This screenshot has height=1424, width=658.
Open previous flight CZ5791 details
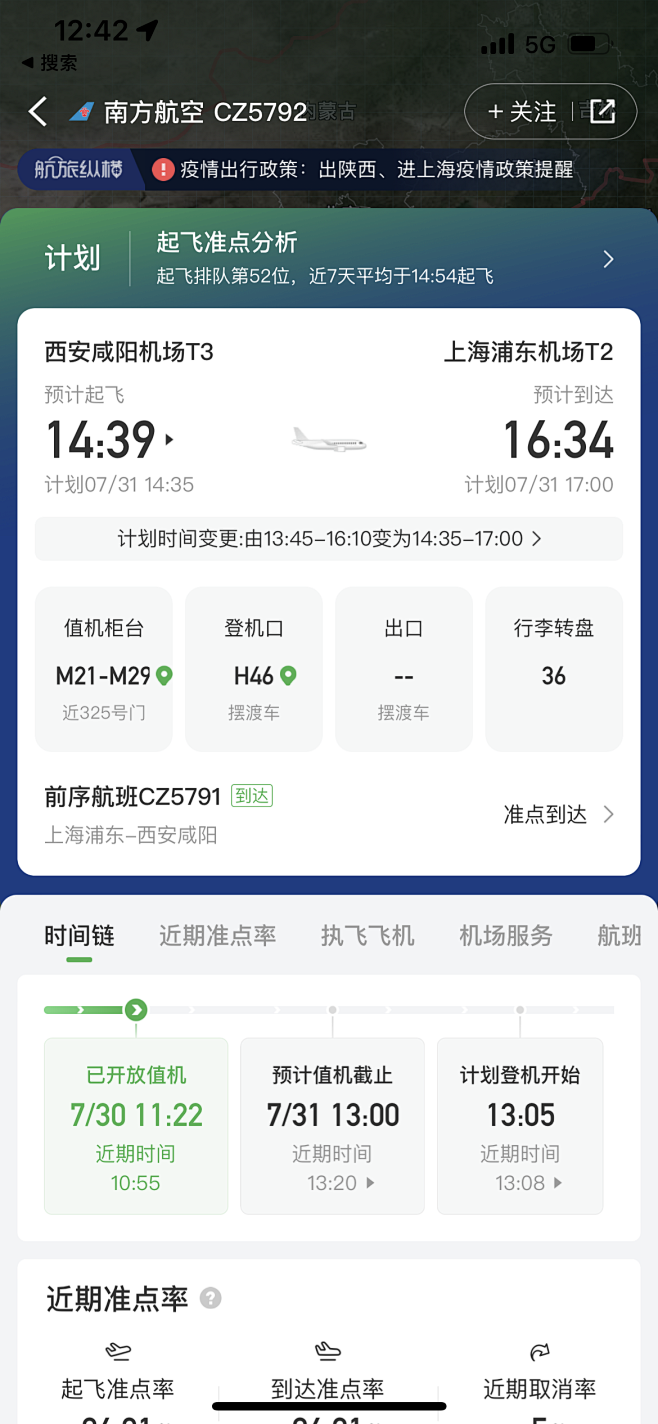tap(329, 814)
